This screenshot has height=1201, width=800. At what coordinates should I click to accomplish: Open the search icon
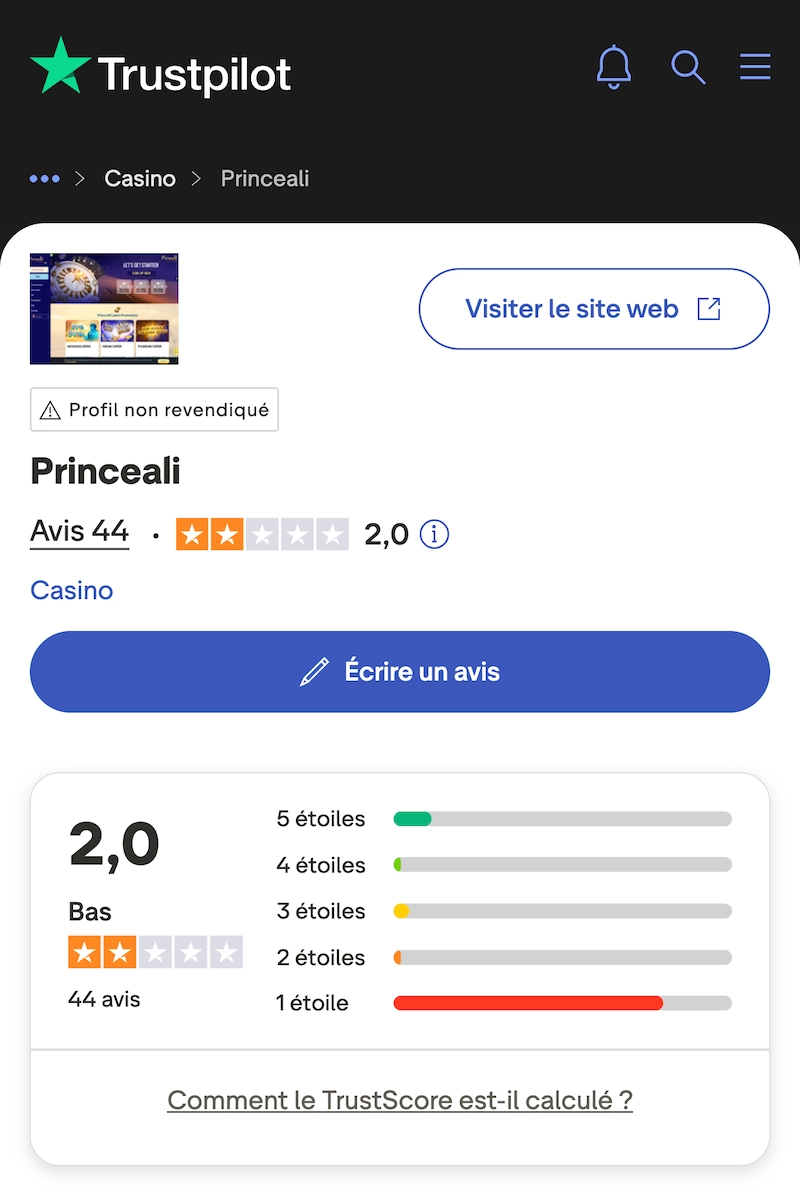688,67
